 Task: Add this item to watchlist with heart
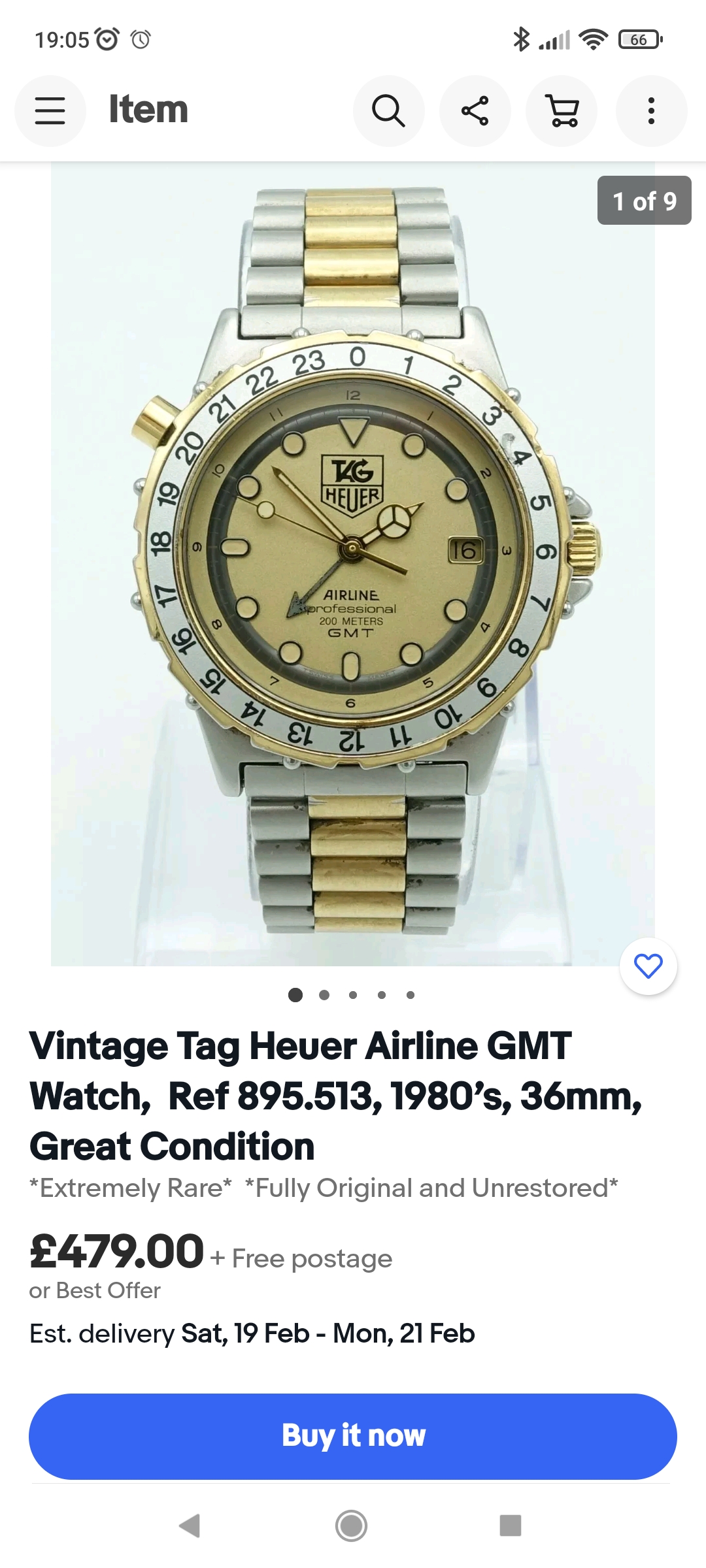(648, 966)
